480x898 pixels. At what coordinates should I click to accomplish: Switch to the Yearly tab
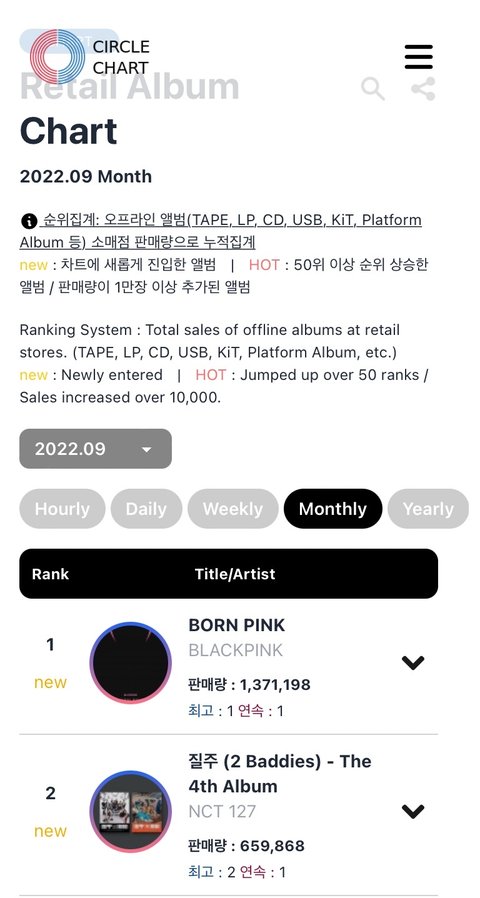[x=428, y=509]
